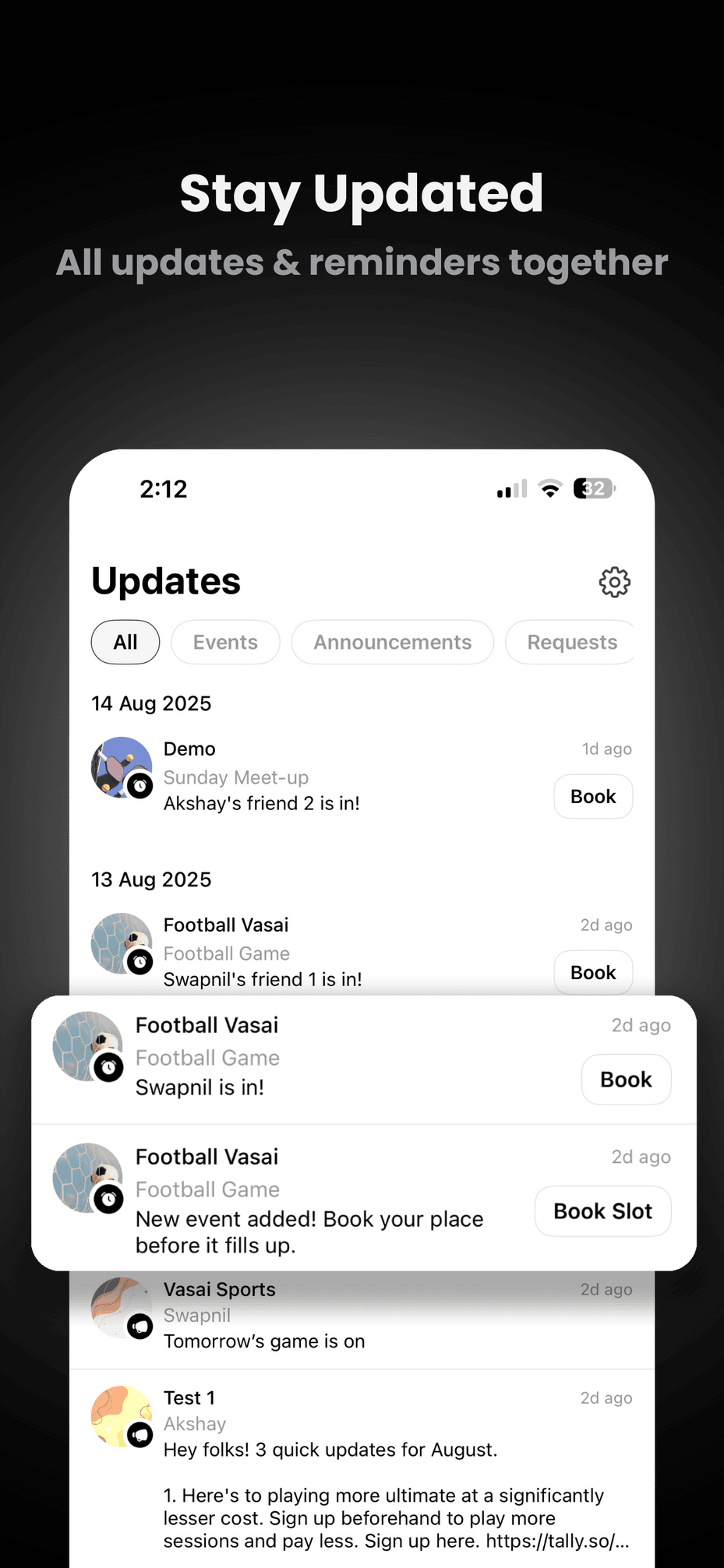Select the All filter chip
This screenshot has height=1568, width=724.
tap(125, 642)
